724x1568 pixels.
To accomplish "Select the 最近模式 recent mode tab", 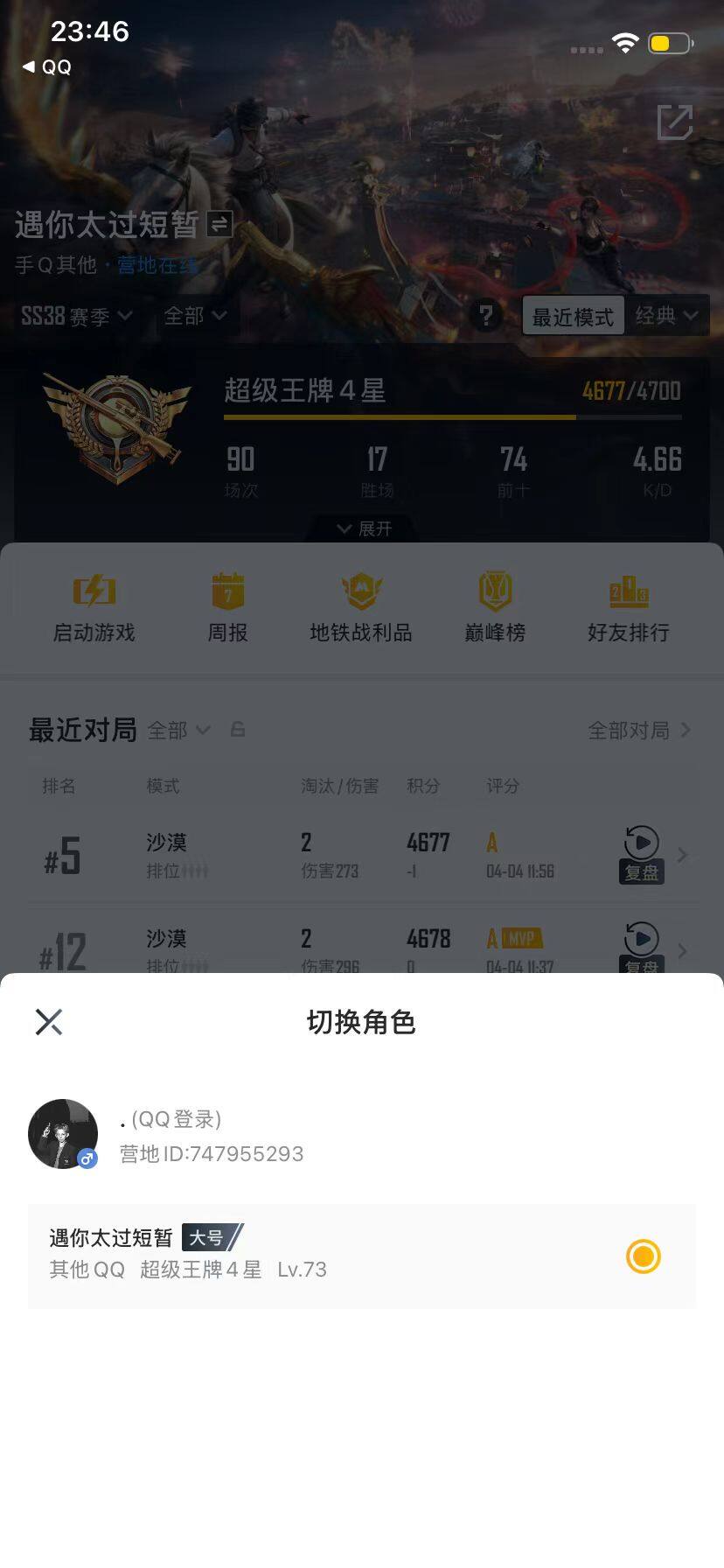I will click(571, 316).
